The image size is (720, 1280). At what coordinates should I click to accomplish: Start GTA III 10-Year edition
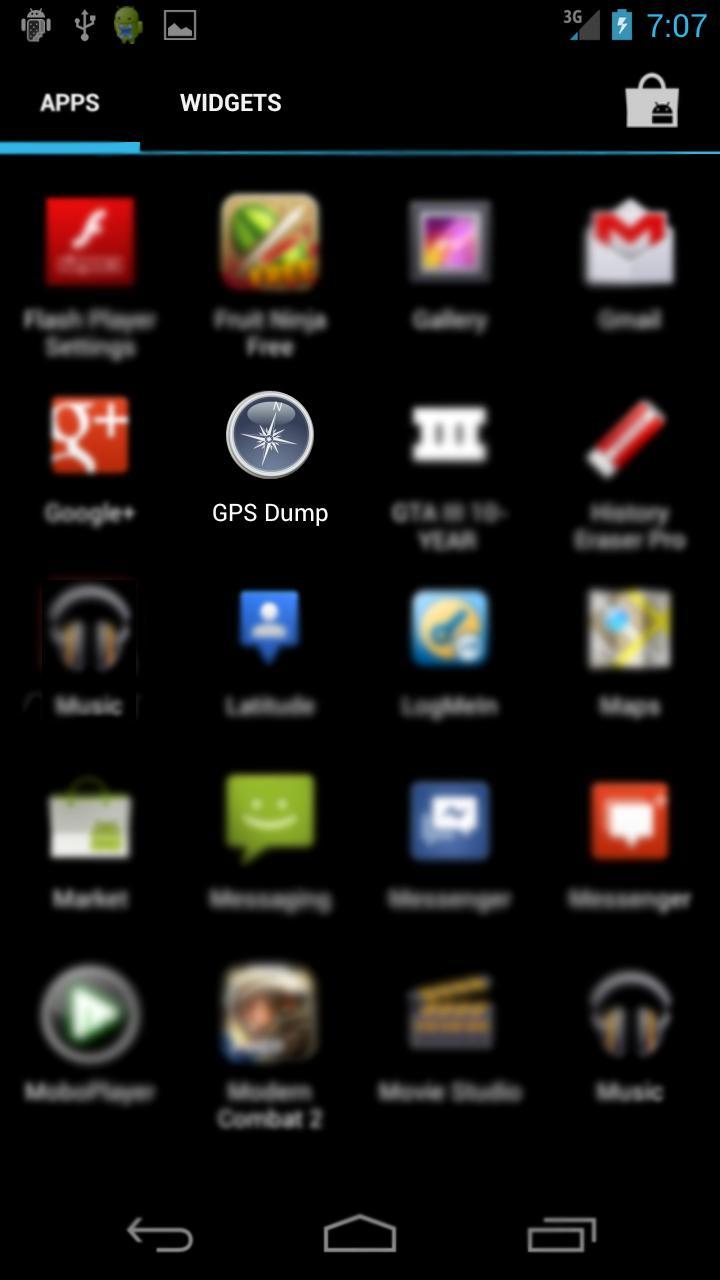tap(450, 436)
